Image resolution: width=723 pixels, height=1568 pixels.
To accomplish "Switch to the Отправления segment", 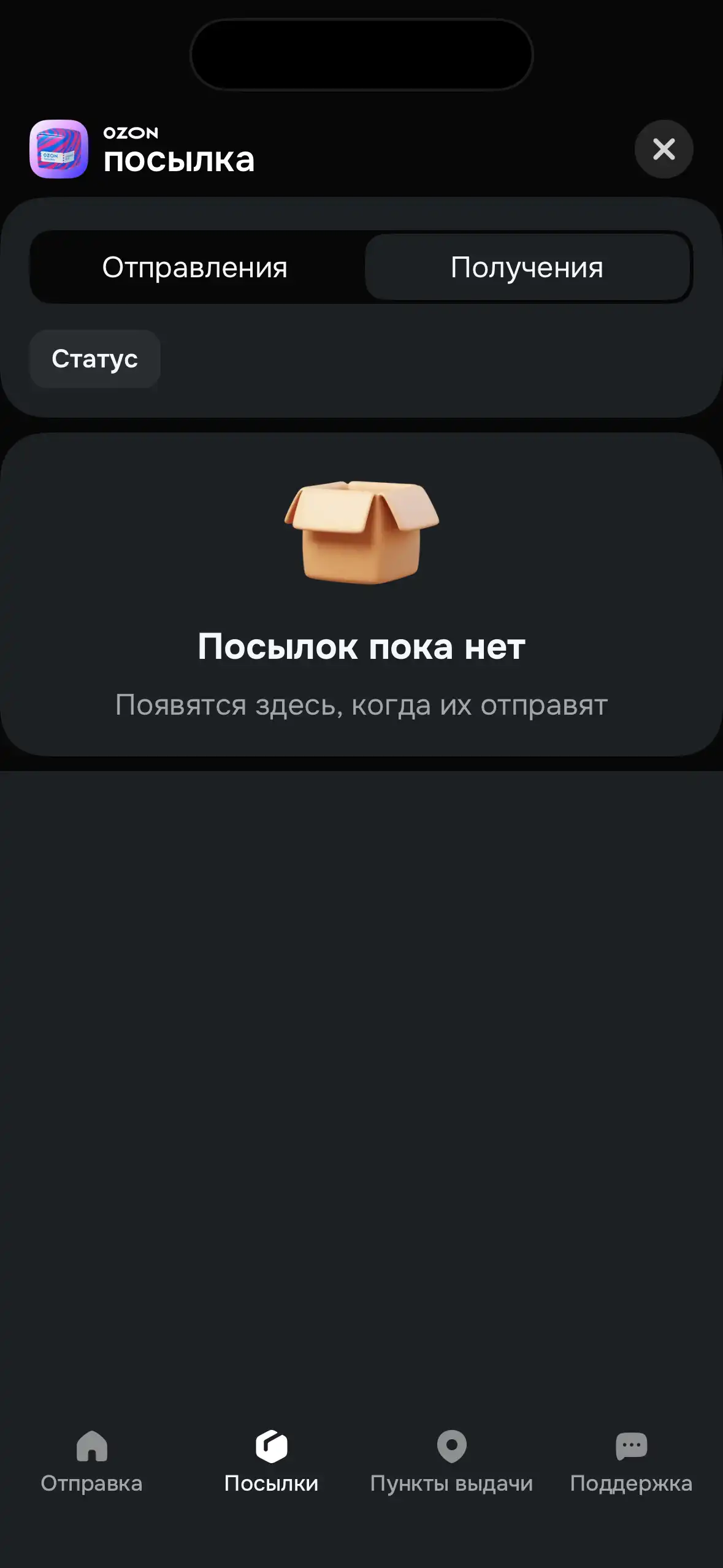I will tap(195, 267).
